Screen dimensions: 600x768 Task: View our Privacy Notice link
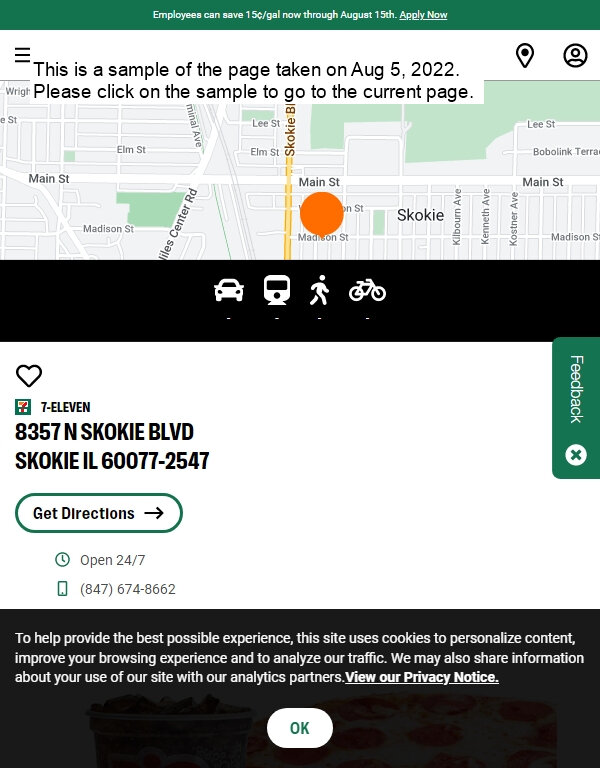422,677
